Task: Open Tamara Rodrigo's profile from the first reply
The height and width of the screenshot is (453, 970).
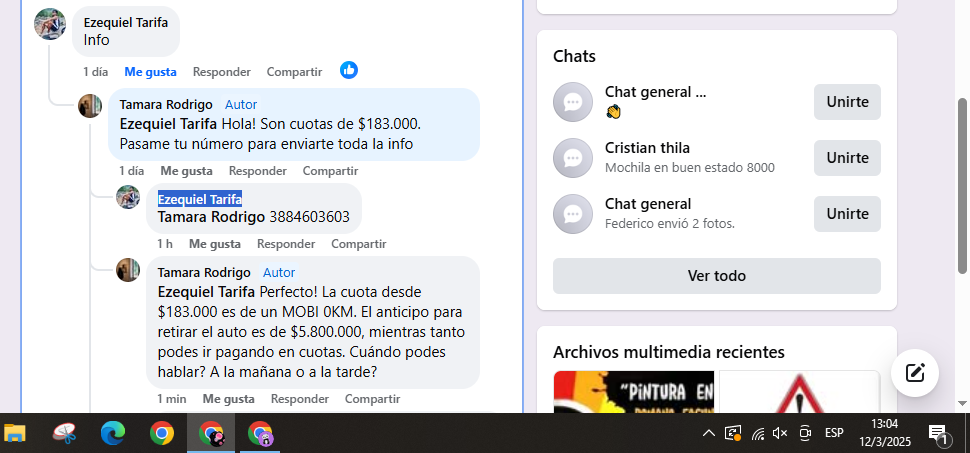Action: tap(165, 105)
